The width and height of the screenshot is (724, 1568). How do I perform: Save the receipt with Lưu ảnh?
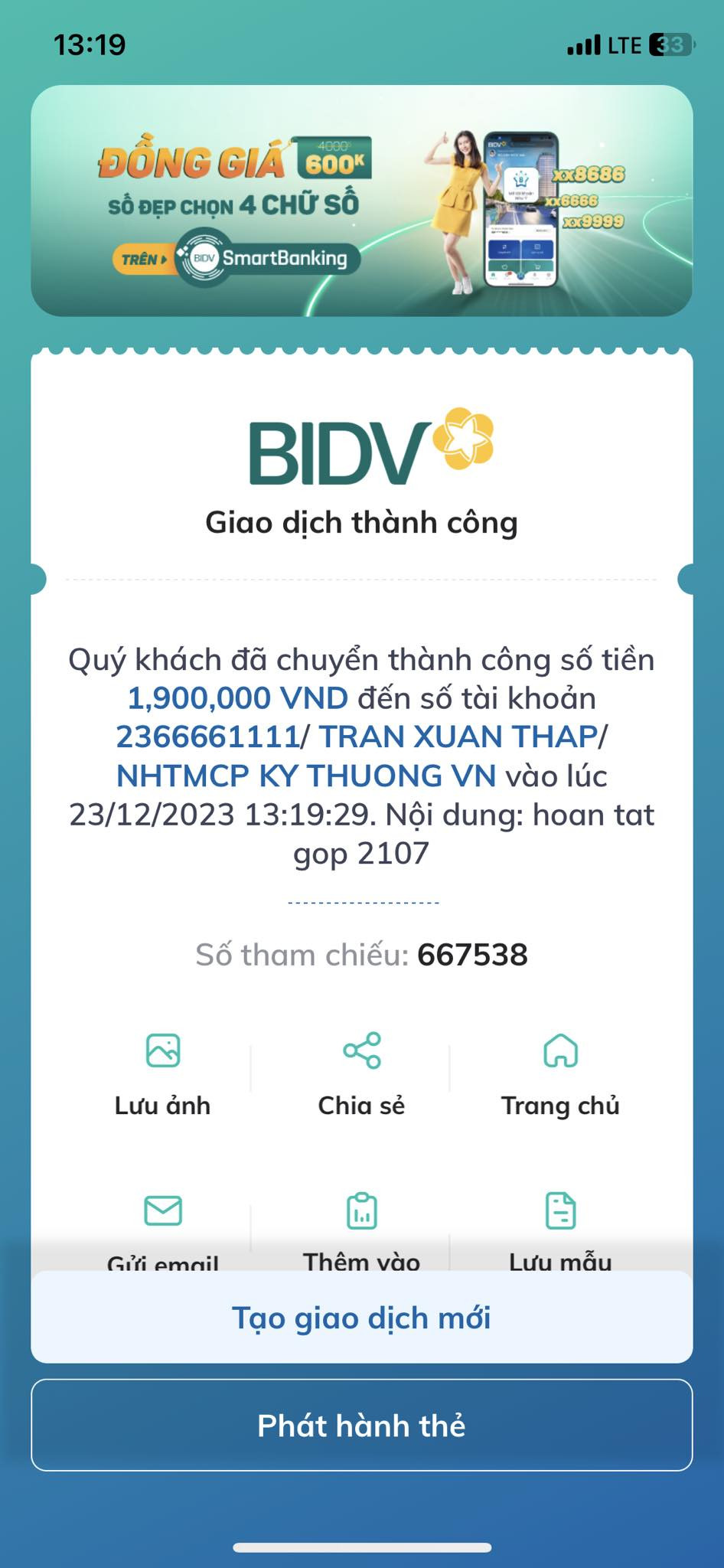(162, 1070)
